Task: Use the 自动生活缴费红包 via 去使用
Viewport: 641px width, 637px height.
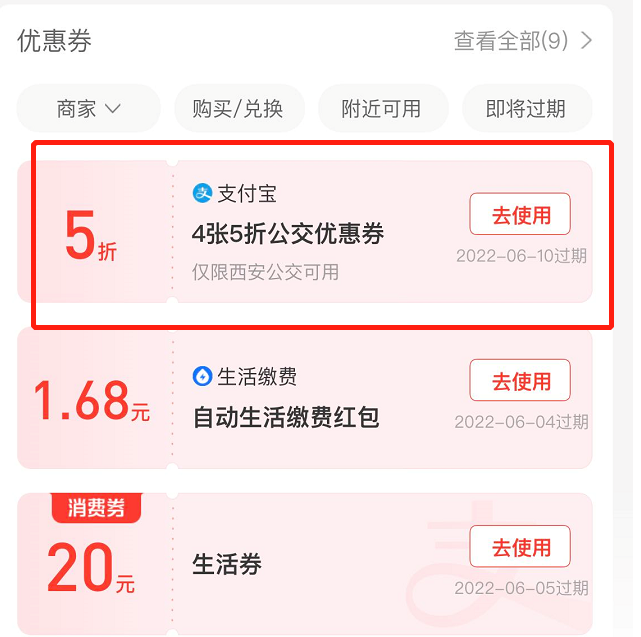Action: pyautogui.click(x=520, y=381)
